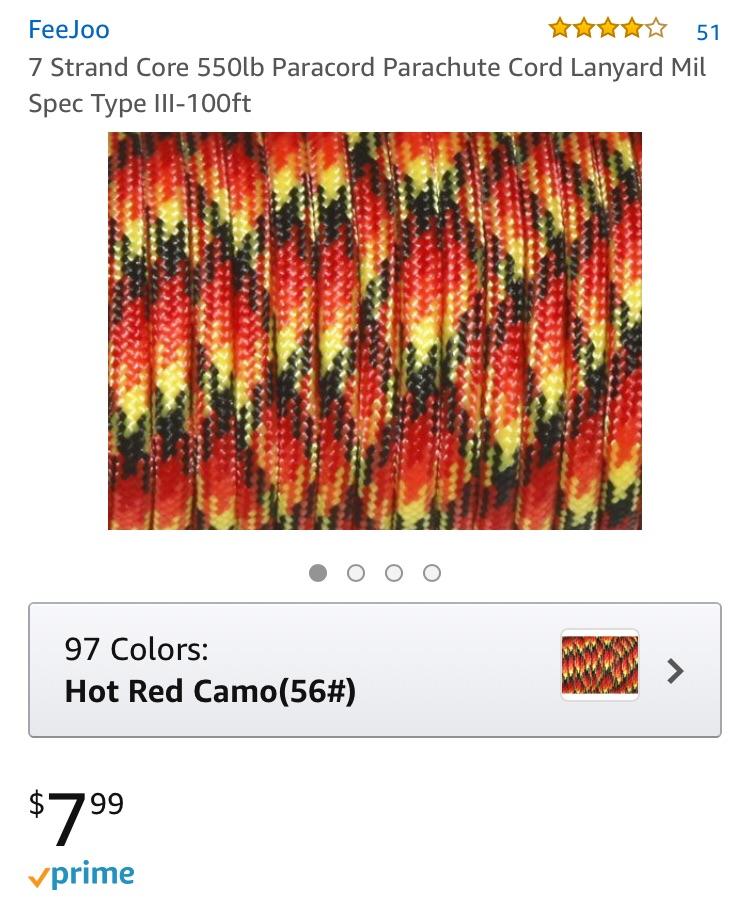Viewport: 750px width, 916px height.
Task: Click the empty fifth star icon
Action: pyautogui.click(x=658, y=30)
